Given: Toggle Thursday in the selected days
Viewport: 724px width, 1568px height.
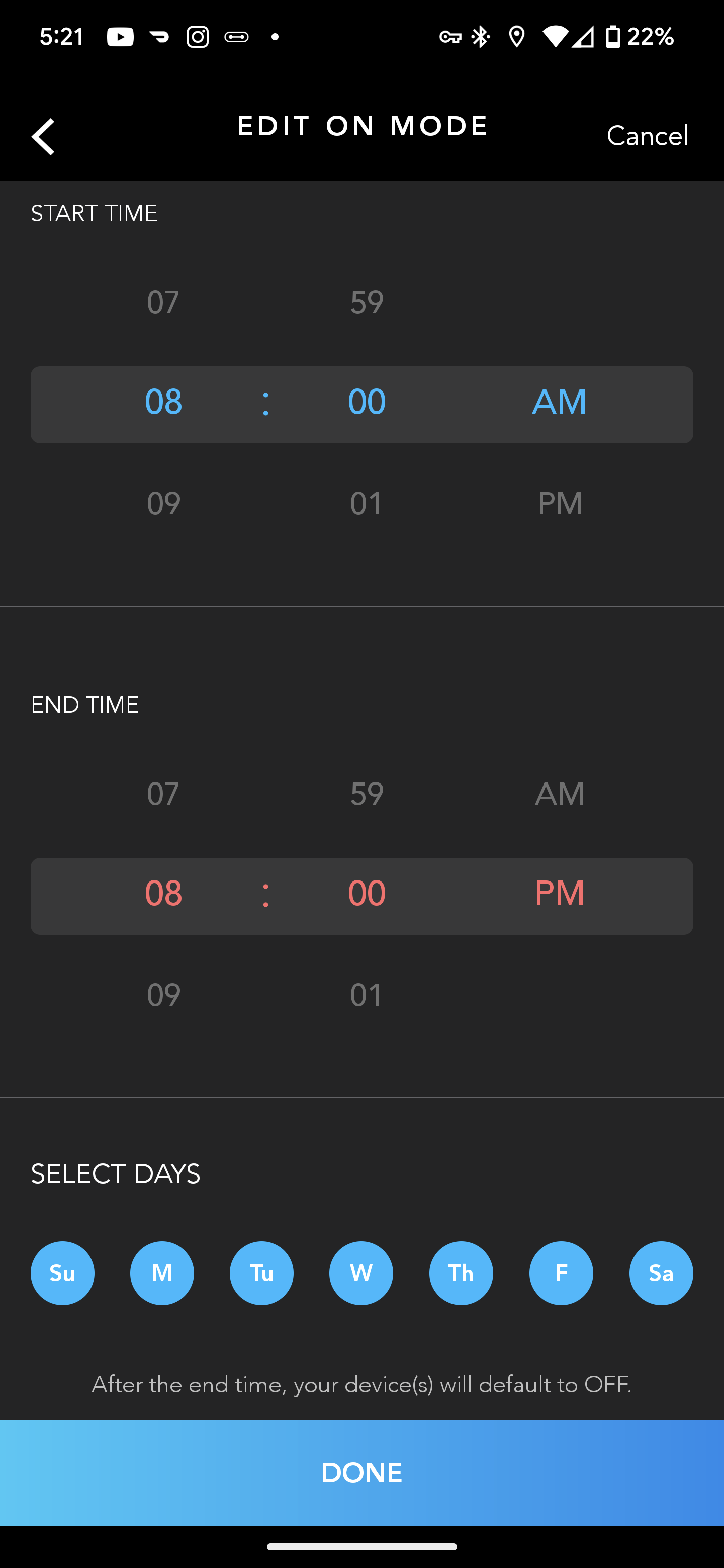Looking at the screenshot, I should coord(461,1273).
